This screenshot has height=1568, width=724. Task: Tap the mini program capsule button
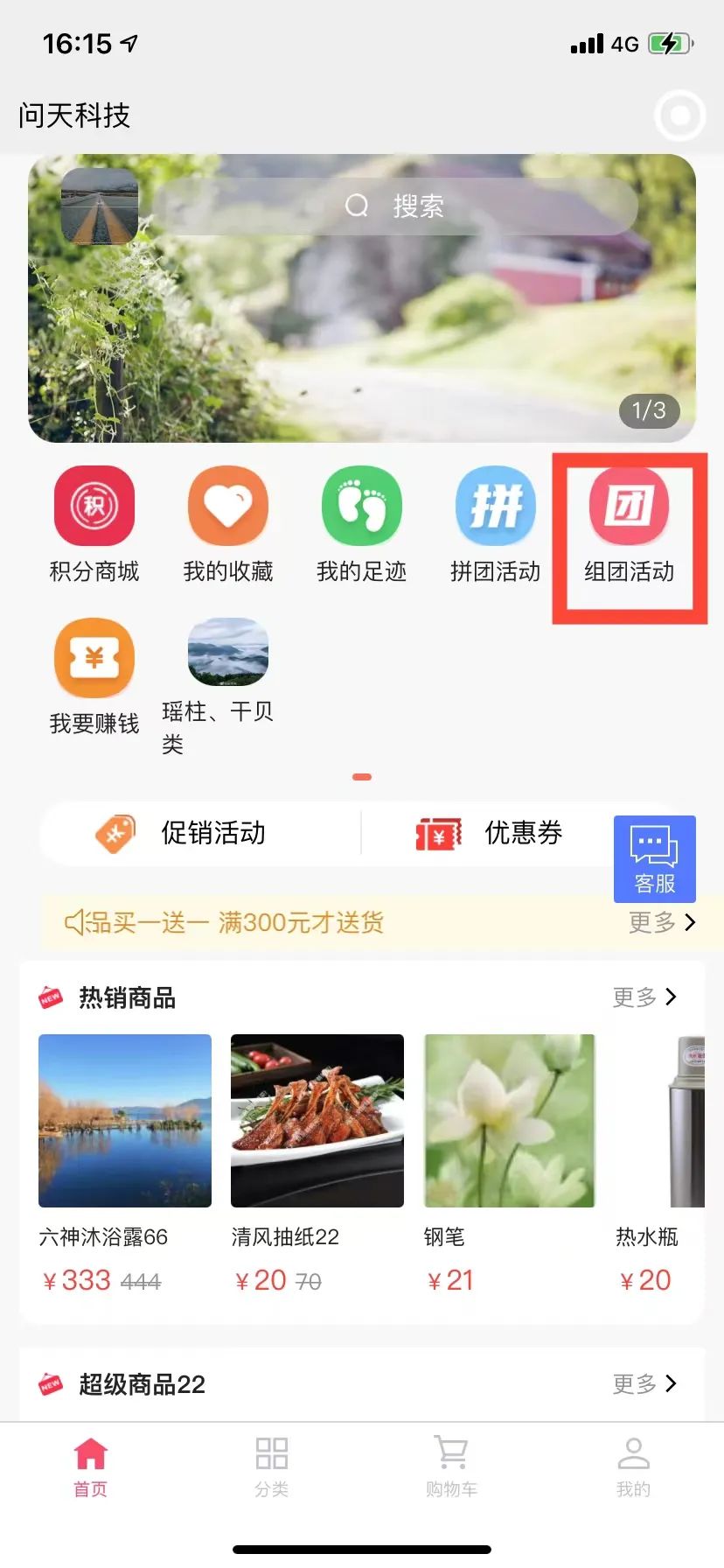[679, 115]
